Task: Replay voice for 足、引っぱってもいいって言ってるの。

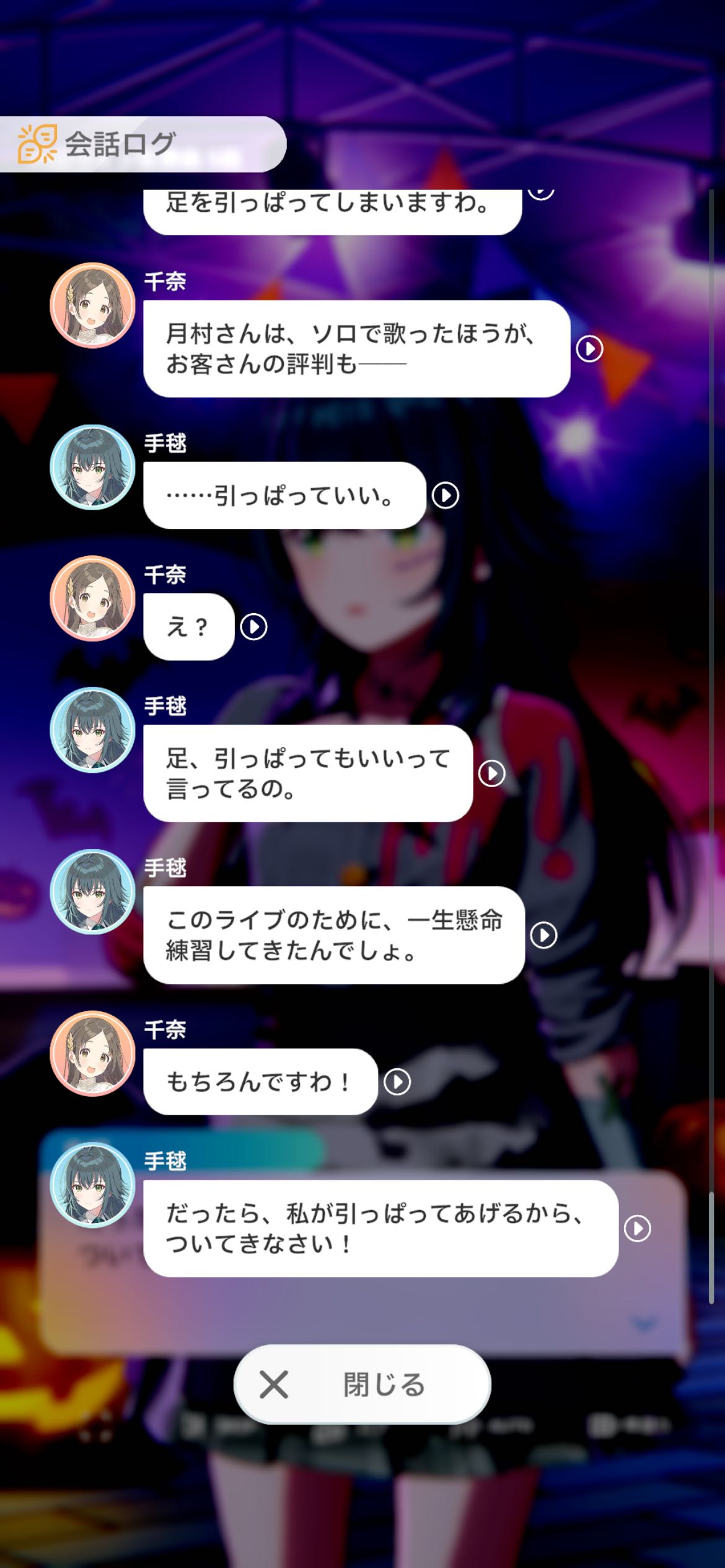Action: point(492,773)
